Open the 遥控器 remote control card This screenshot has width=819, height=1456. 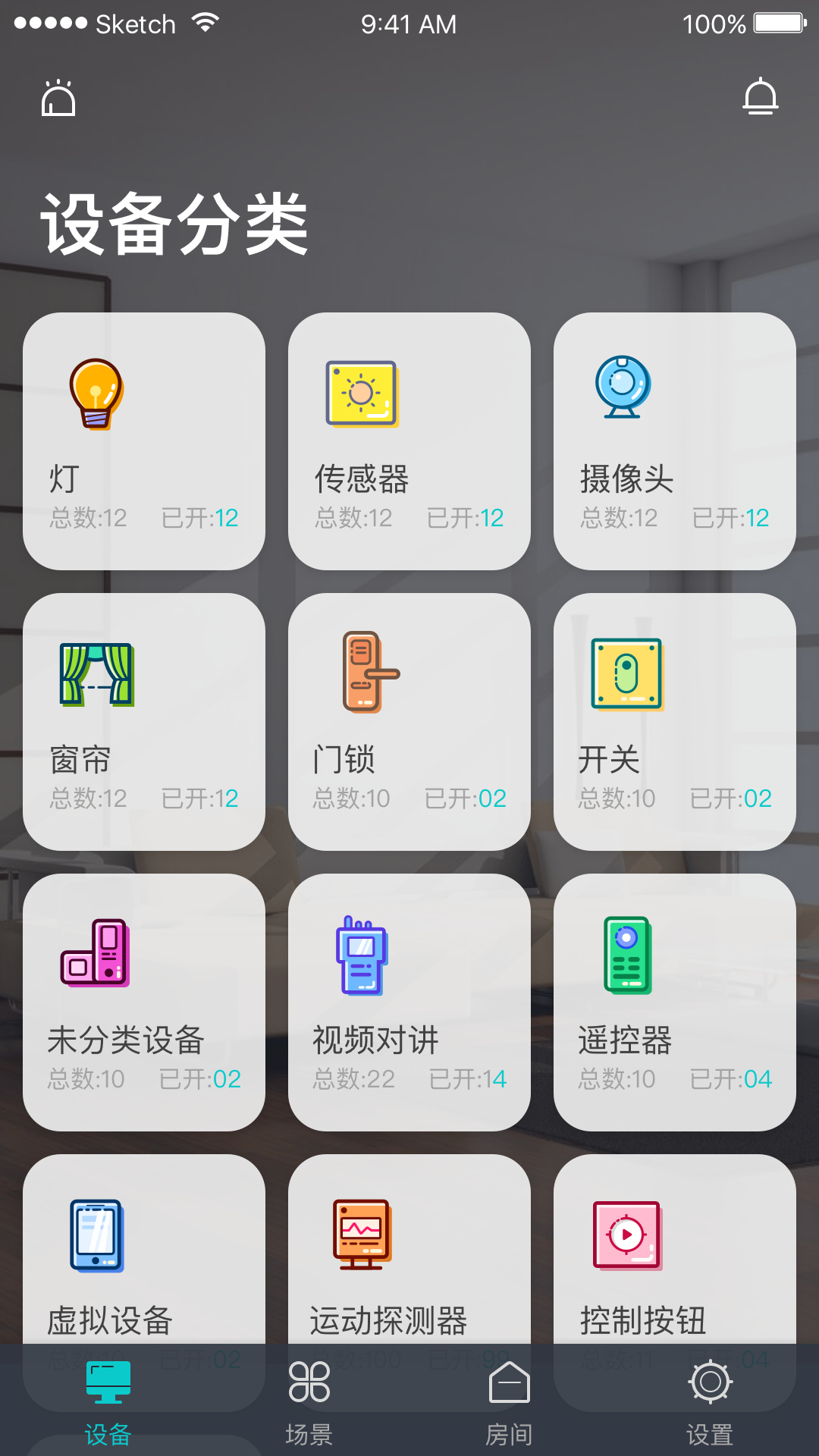(x=675, y=1002)
